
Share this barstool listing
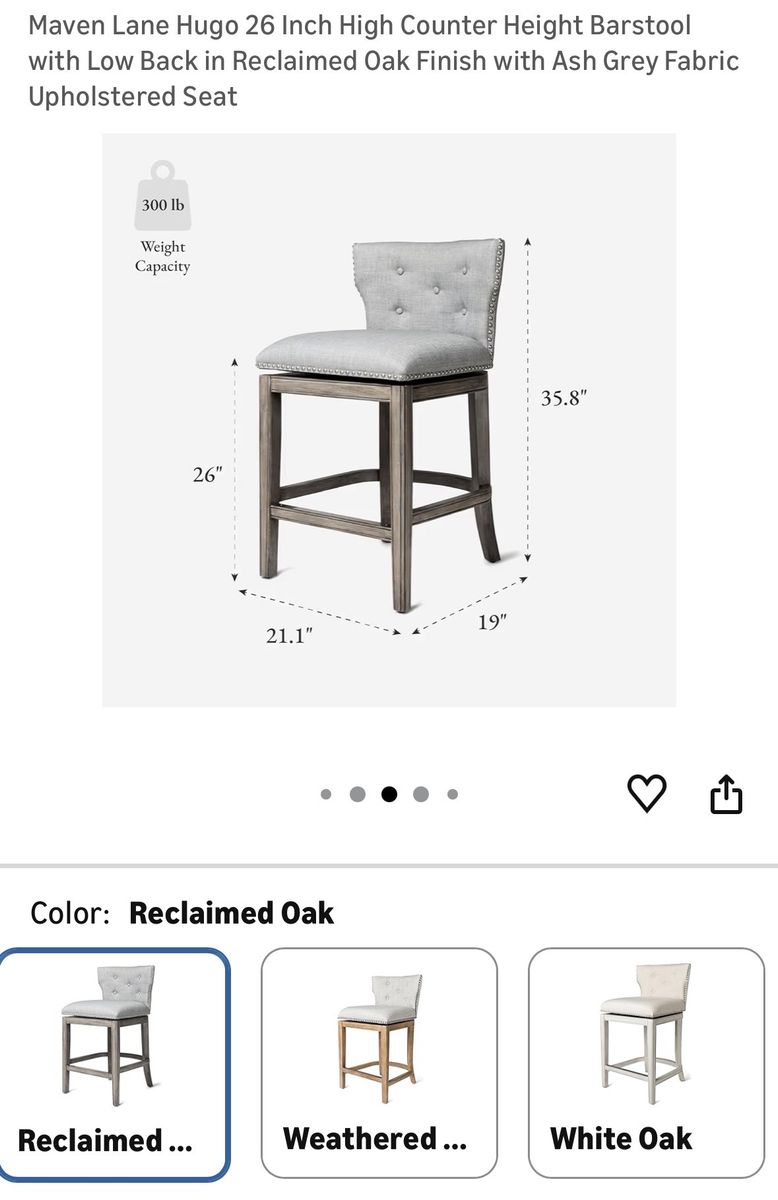coord(727,795)
